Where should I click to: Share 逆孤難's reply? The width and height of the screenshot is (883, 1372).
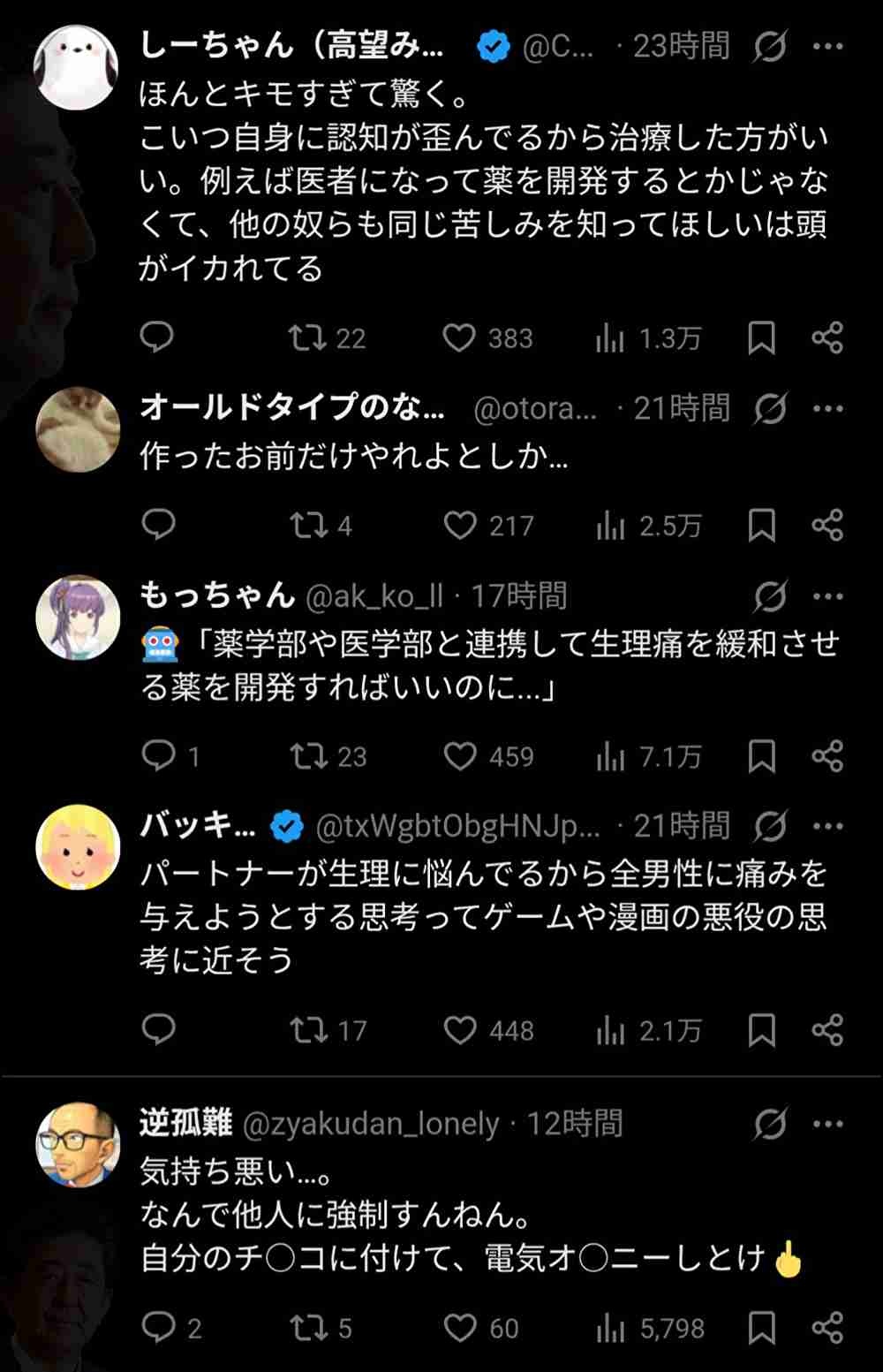[827, 1328]
